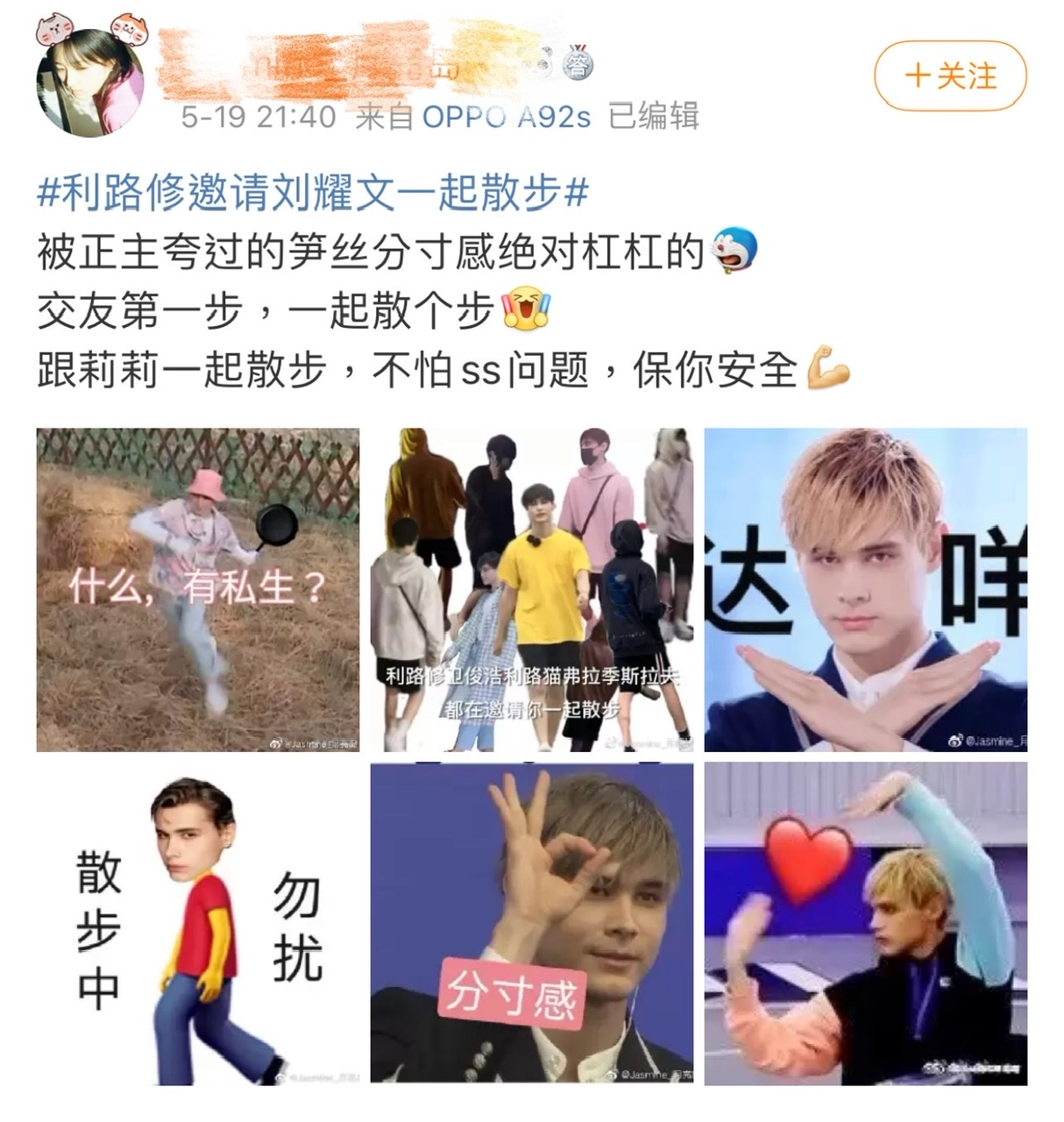Open the red heart arm pose image
Viewport: 1064px width, 1122px height.
point(866,923)
